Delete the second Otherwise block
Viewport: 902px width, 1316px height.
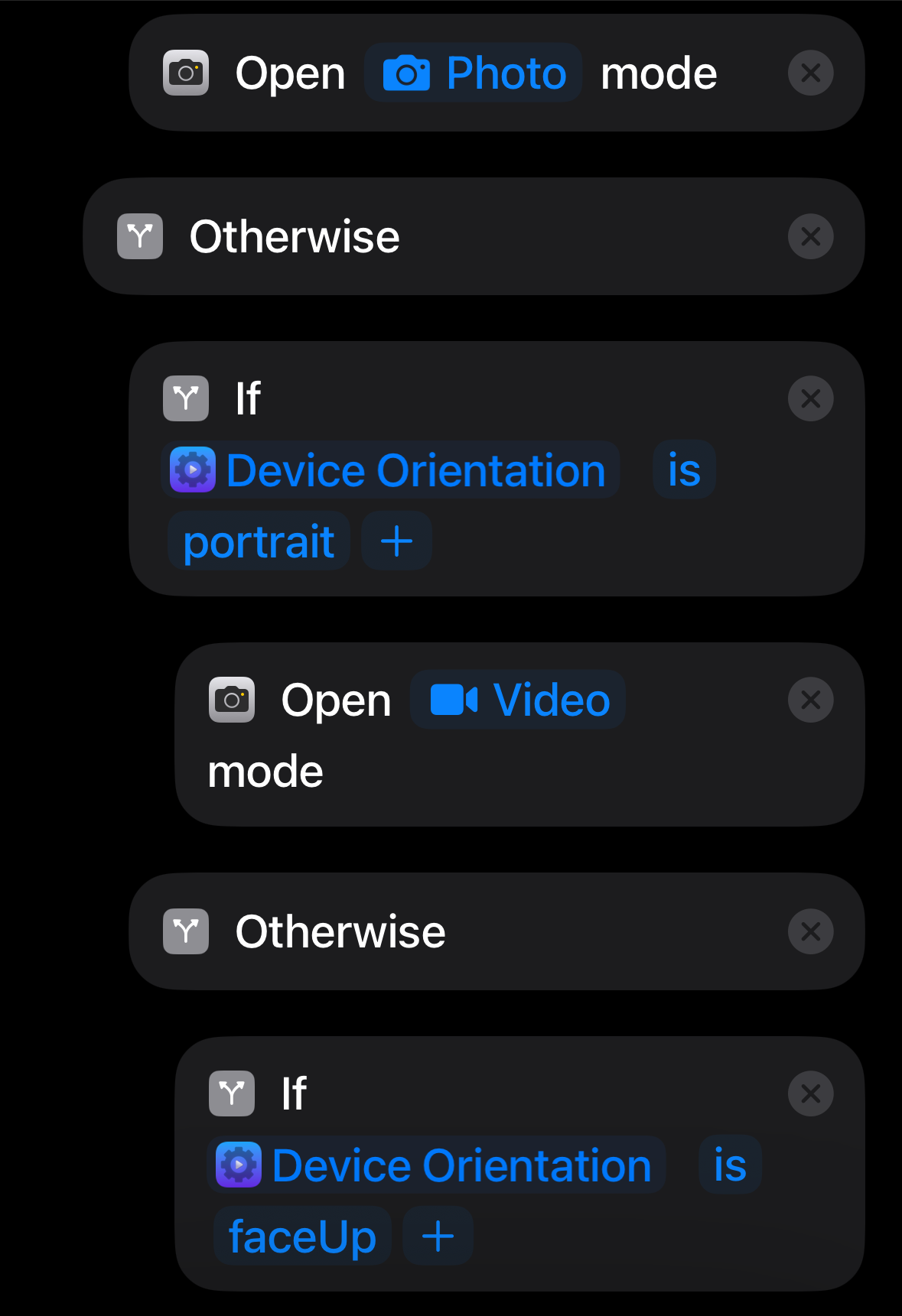810,931
